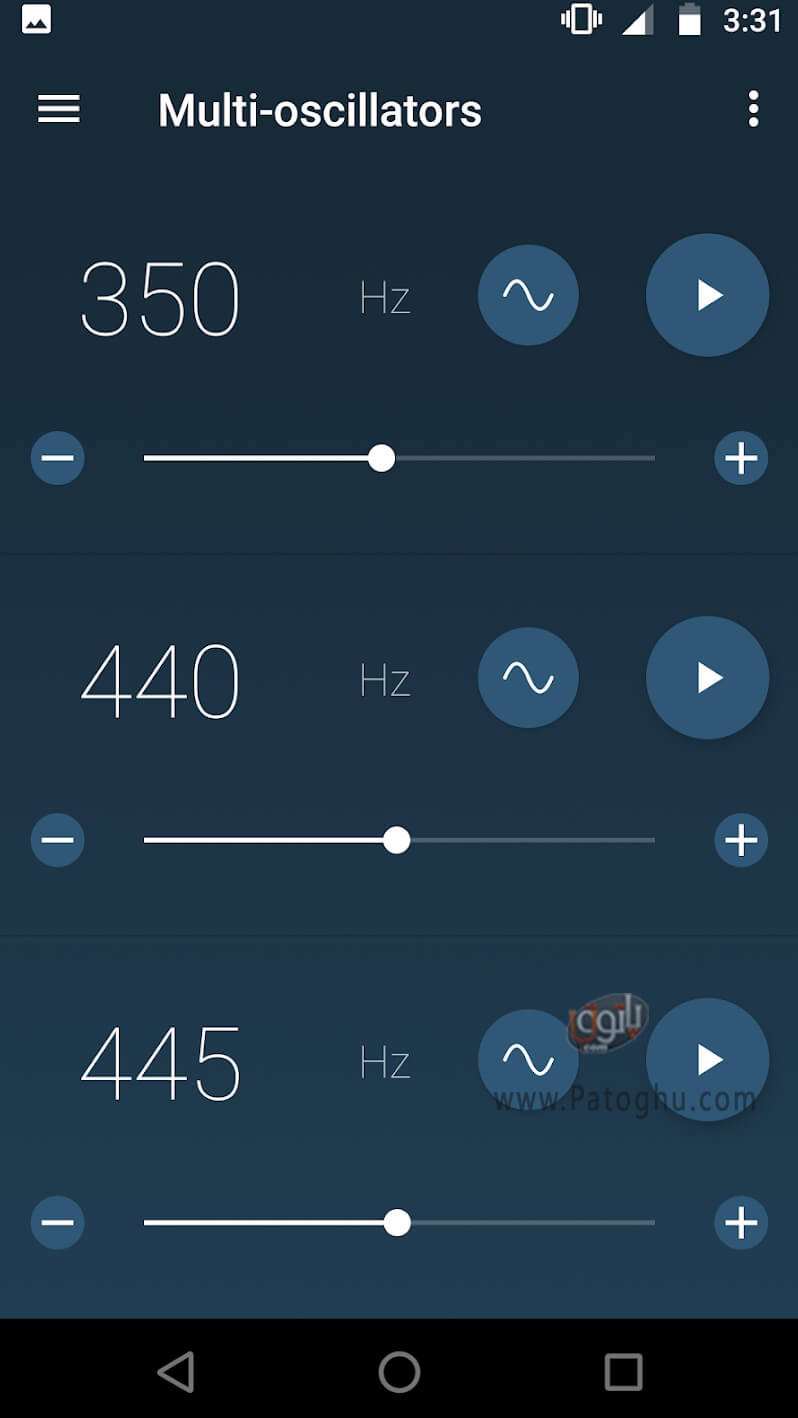Screen dimensions: 798x1418
Task: Open the hamburger navigation drawer
Action: [59, 109]
